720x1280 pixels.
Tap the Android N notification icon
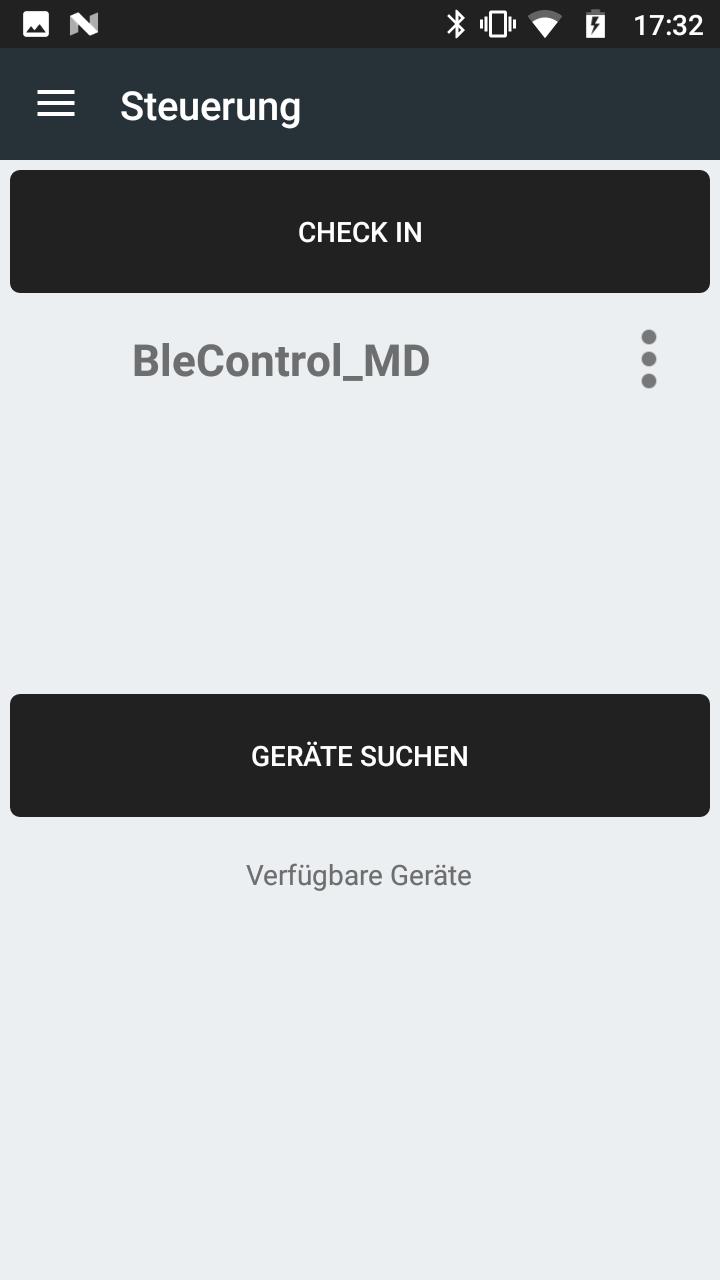point(82,23)
